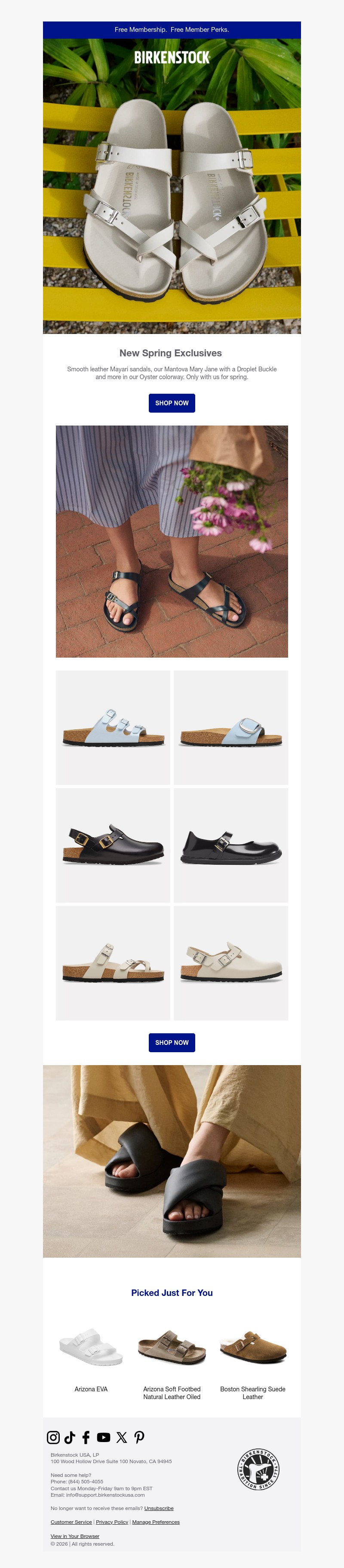Tap the X social icon
This screenshot has width=344, height=1568.
click(x=122, y=1437)
